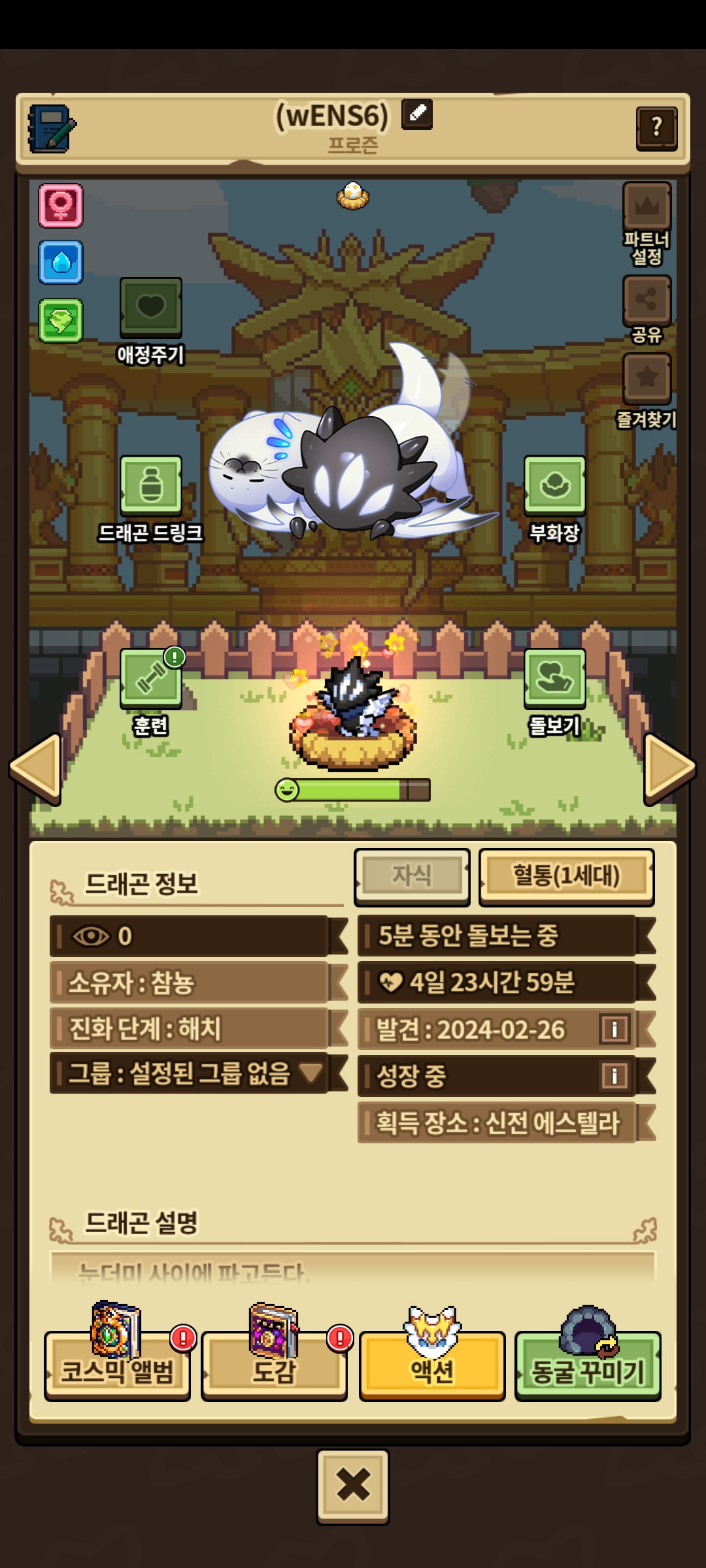This screenshot has width=706, height=1568.
Task: View 혈통(1세대) lineage
Action: 566,876
